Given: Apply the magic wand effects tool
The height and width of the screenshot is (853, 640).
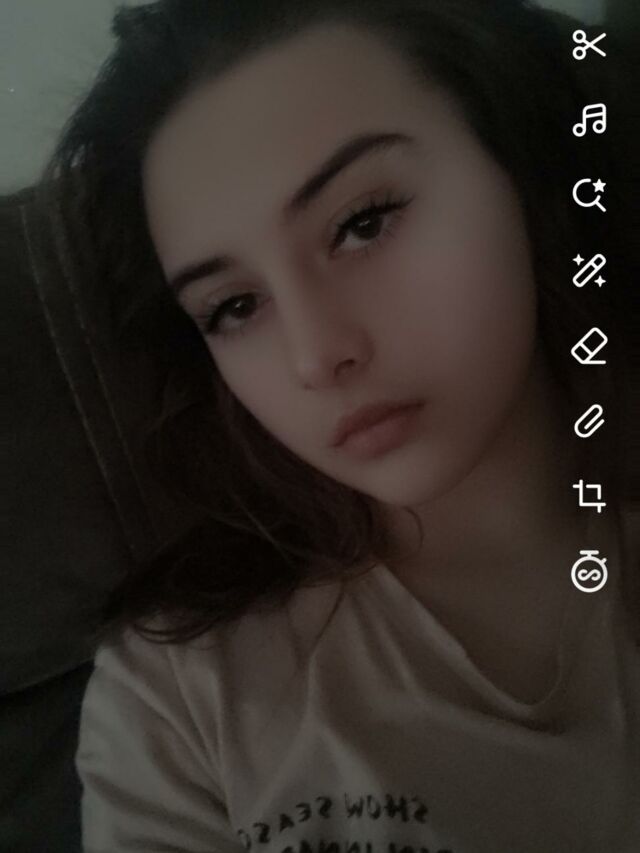Looking at the screenshot, I should [x=589, y=271].
